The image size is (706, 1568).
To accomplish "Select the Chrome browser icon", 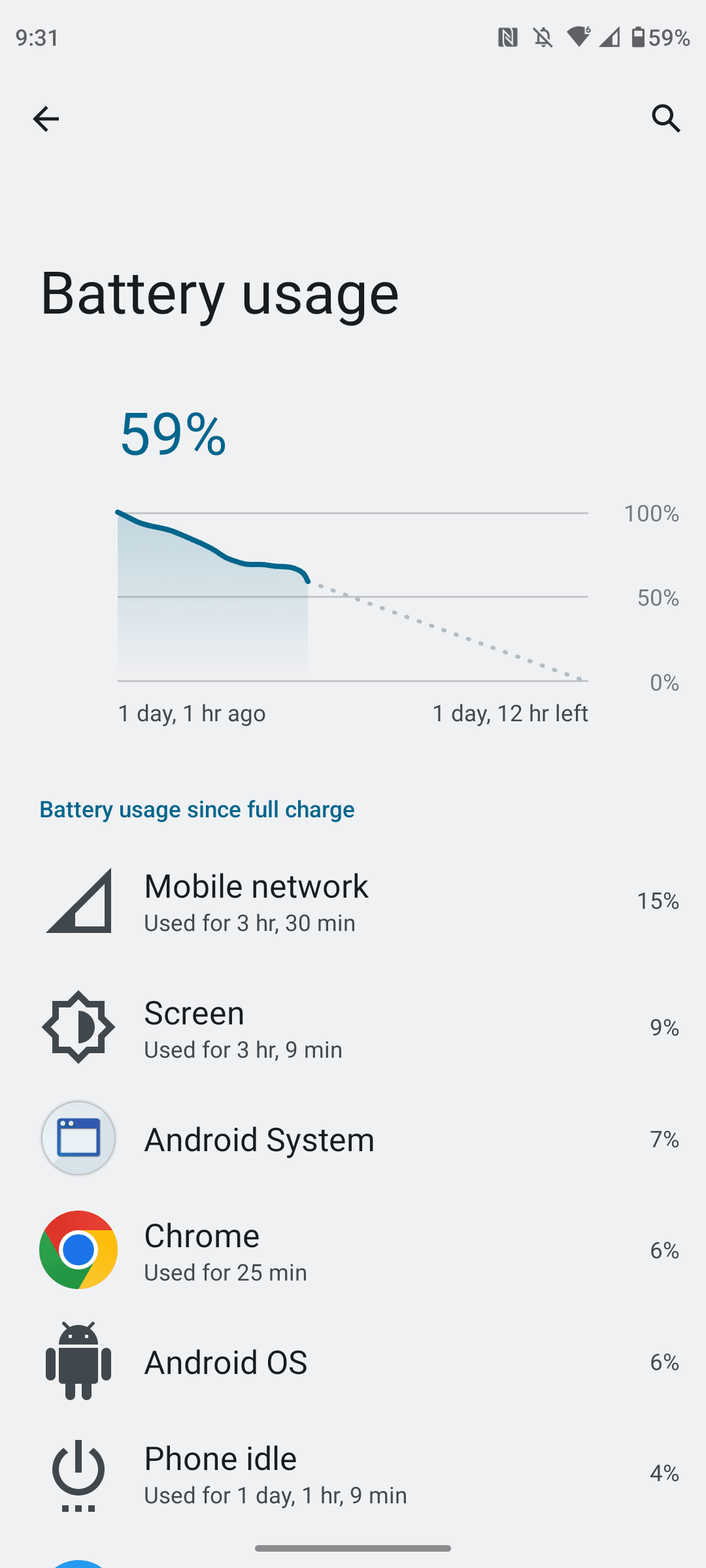I will (78, 1250).
